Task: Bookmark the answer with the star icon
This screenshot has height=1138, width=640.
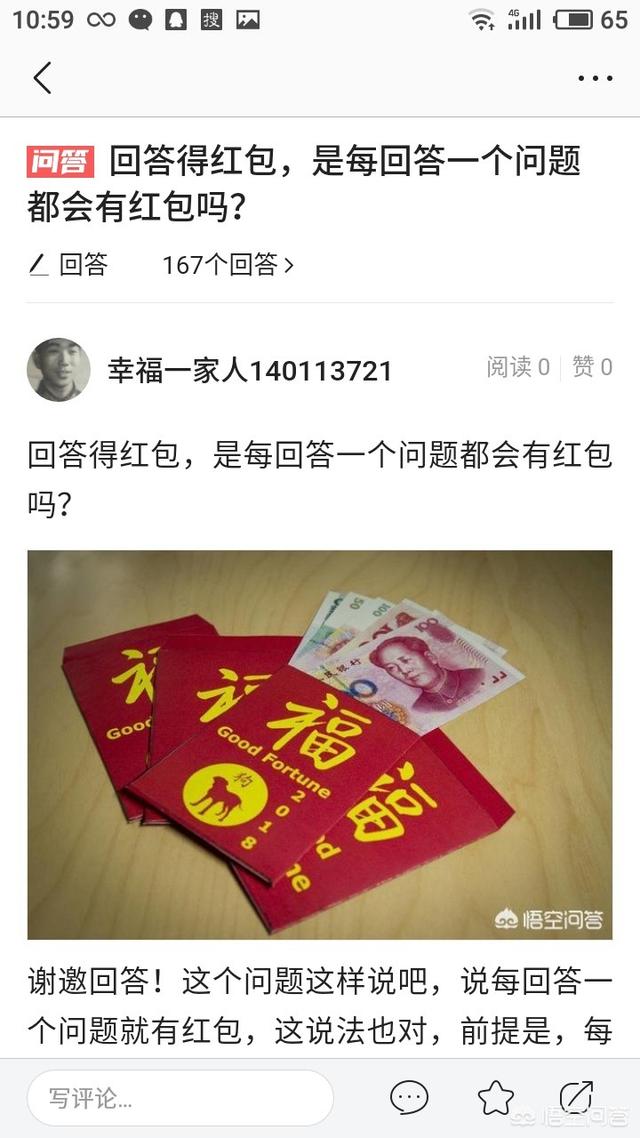Action: click(x=496, y=1098)
